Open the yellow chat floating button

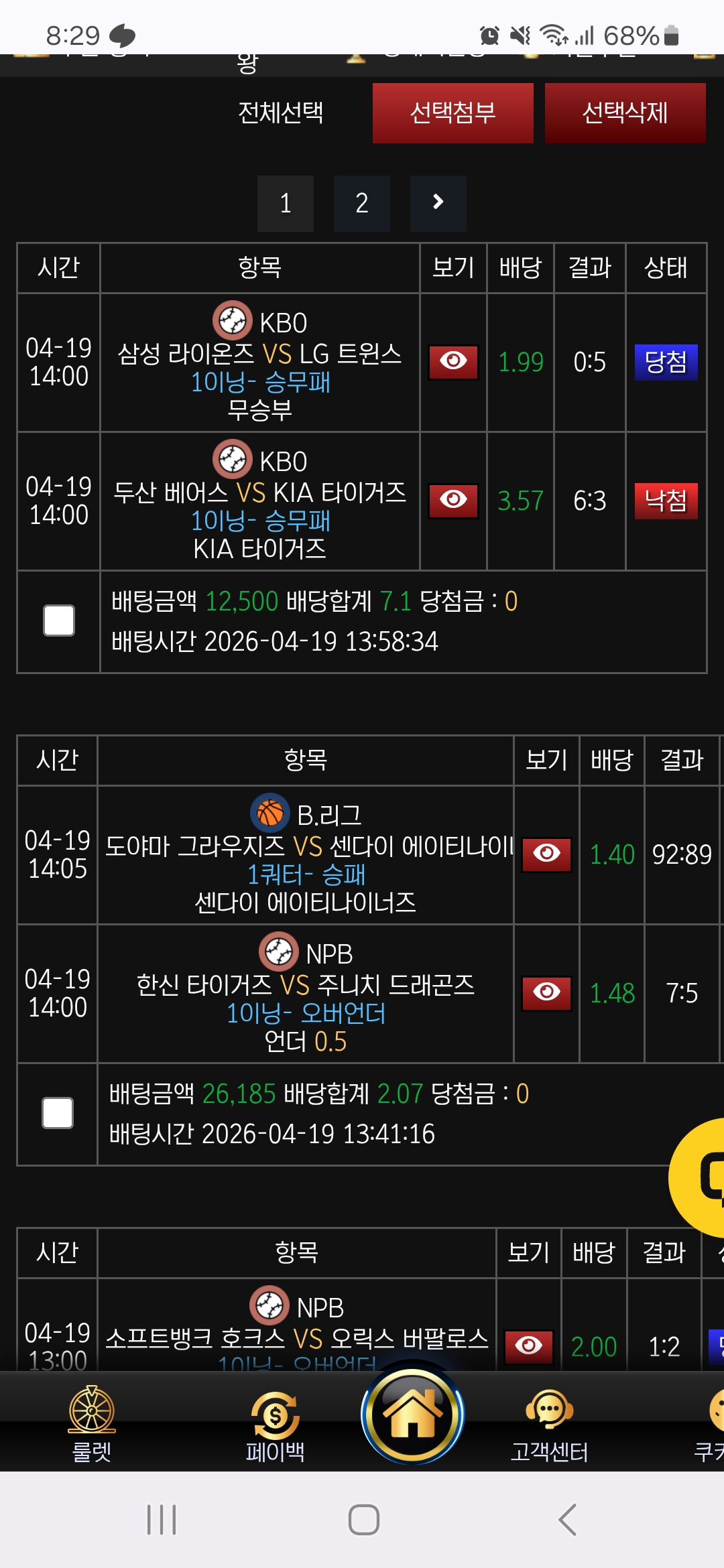(701, 1177)
